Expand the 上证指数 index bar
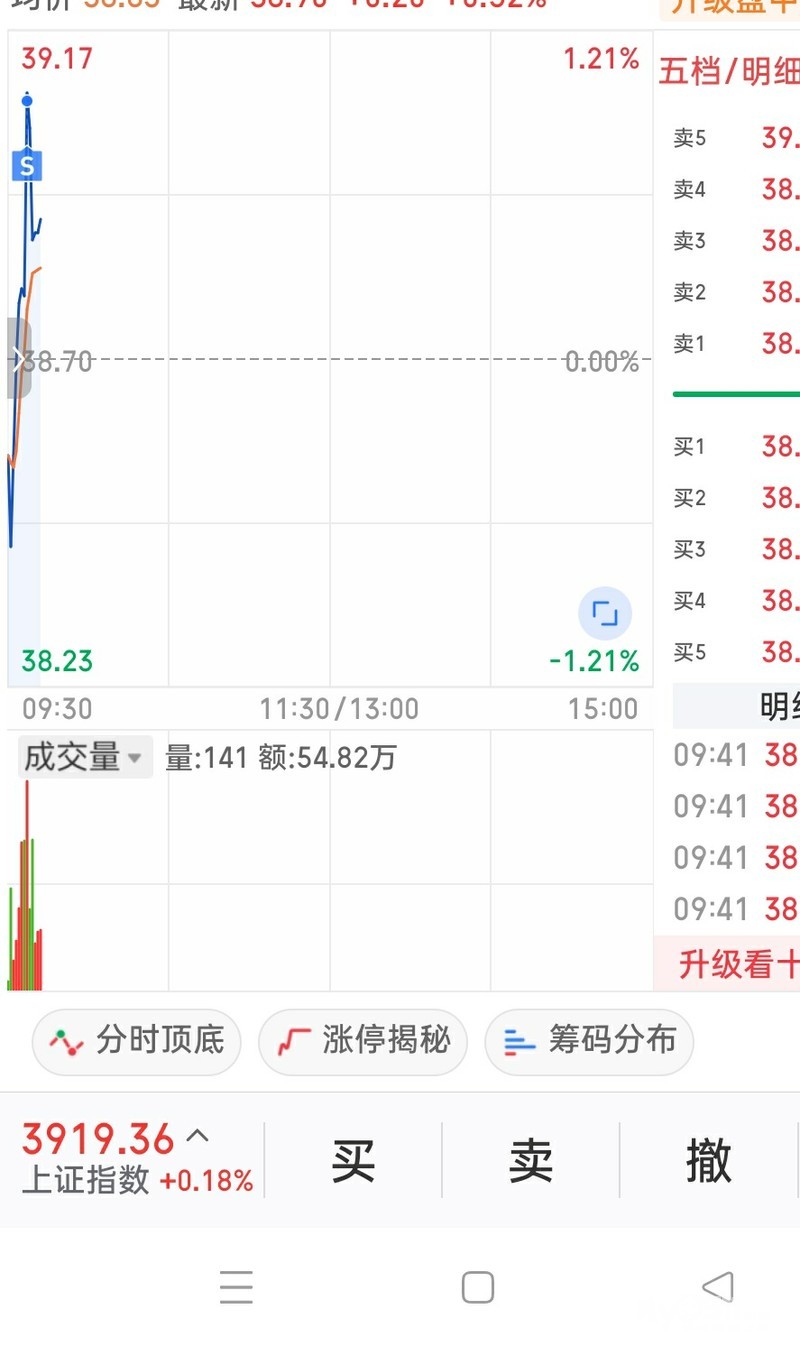The height and width of the screenshot is (1346, 800). click(x=198, y=1136)
